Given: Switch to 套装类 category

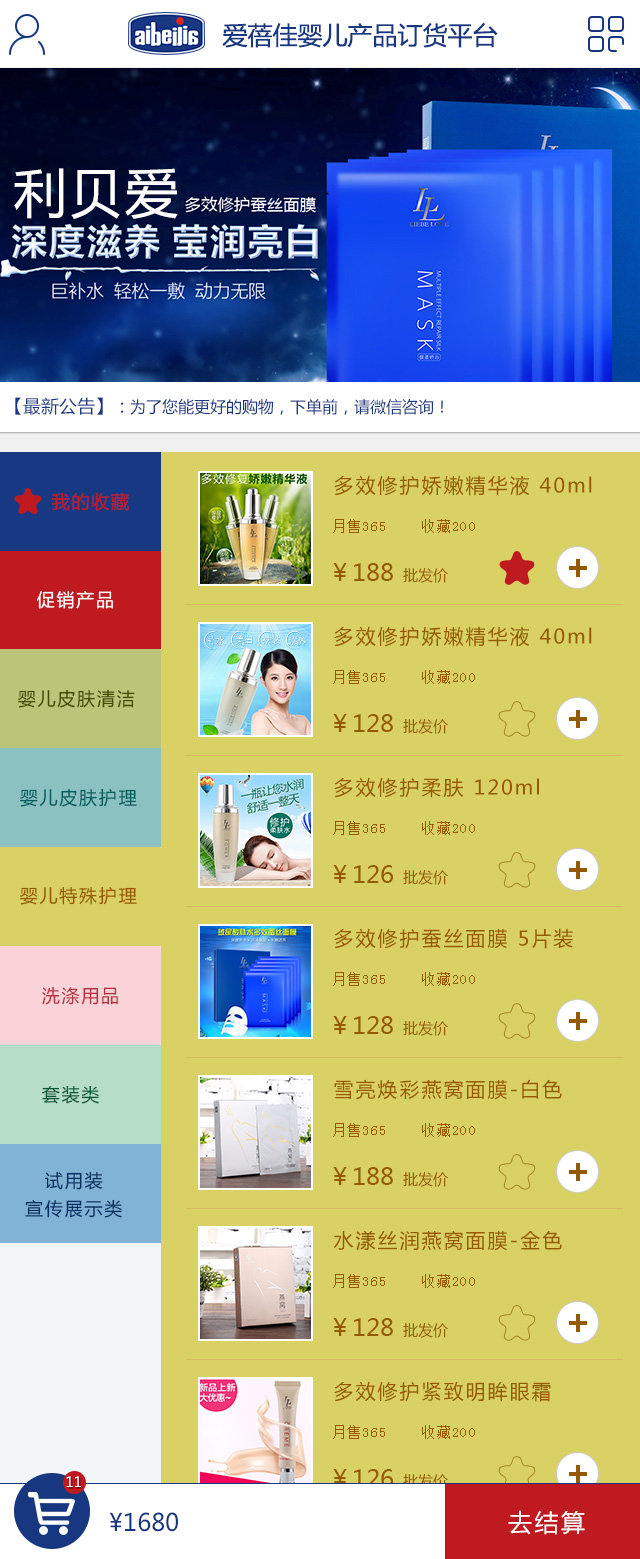Looking at the screenshot, I should click(80, 1094).
